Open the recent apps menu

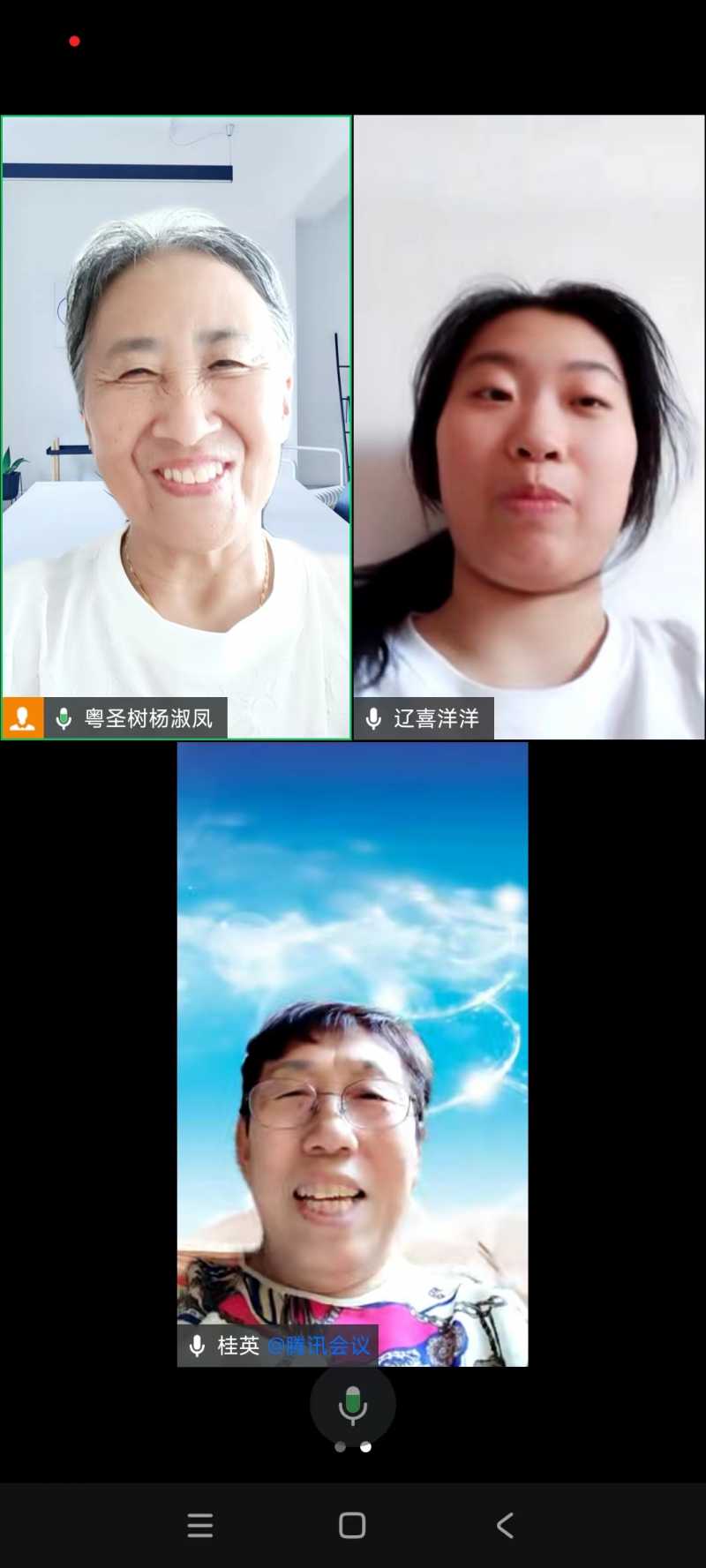[200, 1525]
